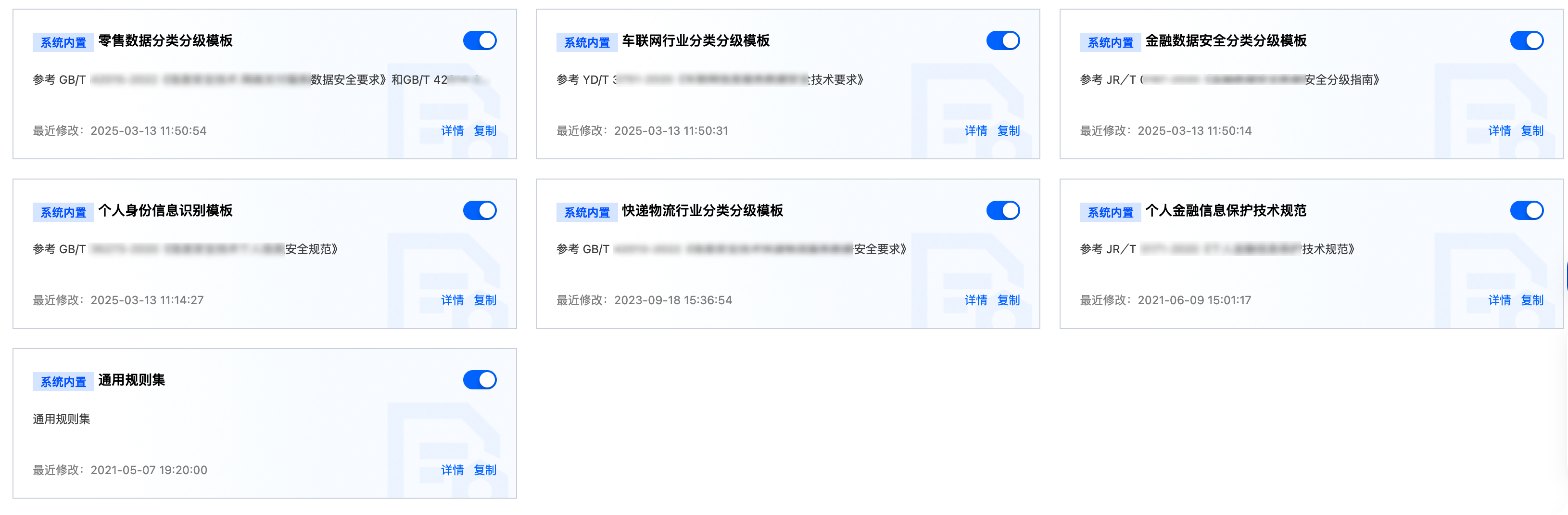The width and height of the screenshot is (1568, 515).
Task: Switch off 金融数据安全分类分级模板 toggle
Action: 1526,41
